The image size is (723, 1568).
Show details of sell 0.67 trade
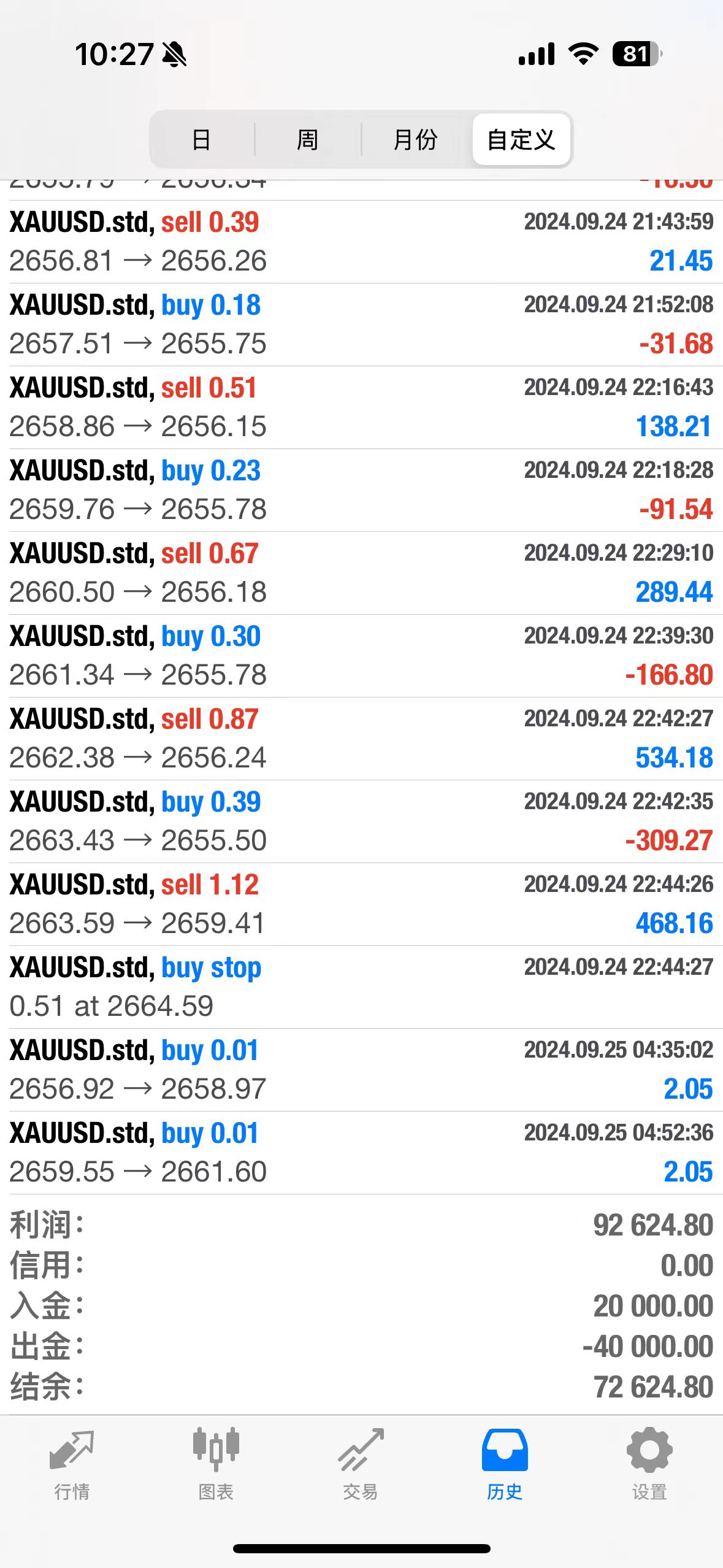361,573
